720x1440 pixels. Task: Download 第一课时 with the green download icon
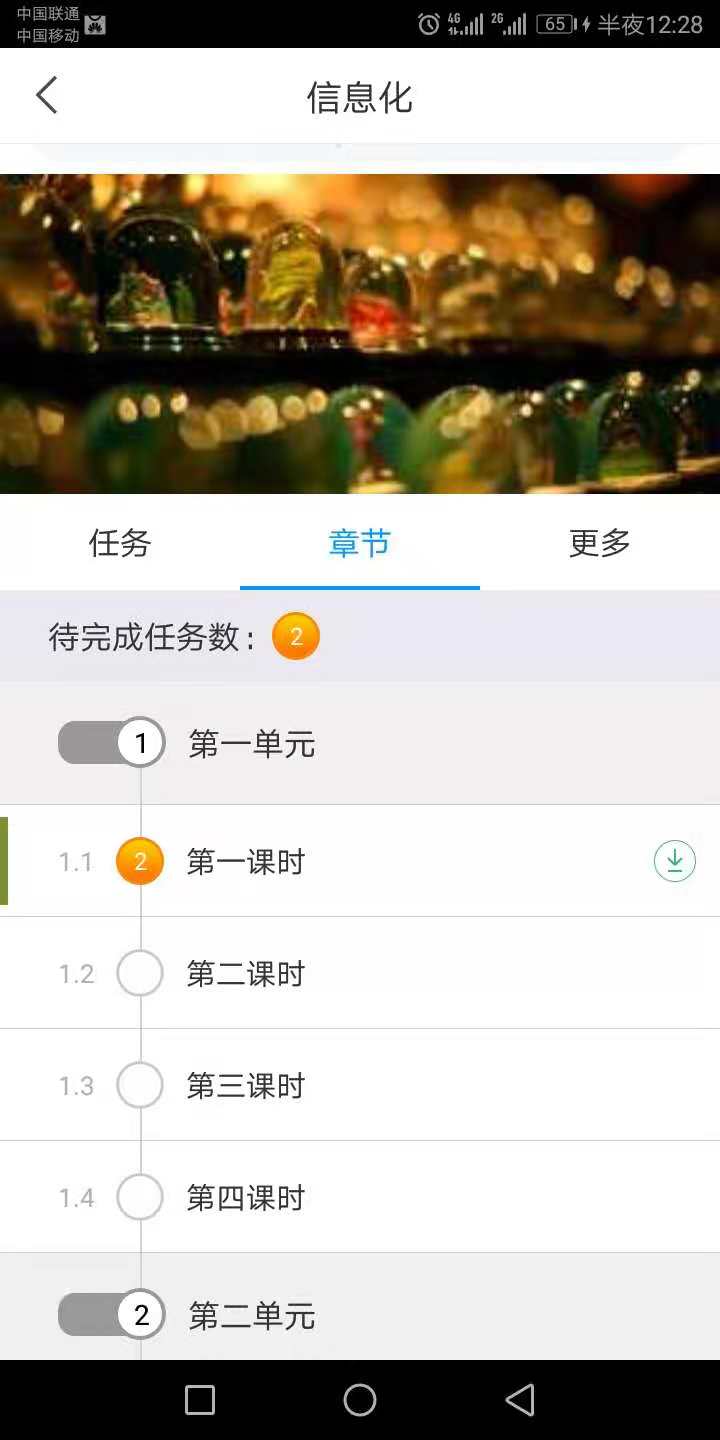coord(675,861)
